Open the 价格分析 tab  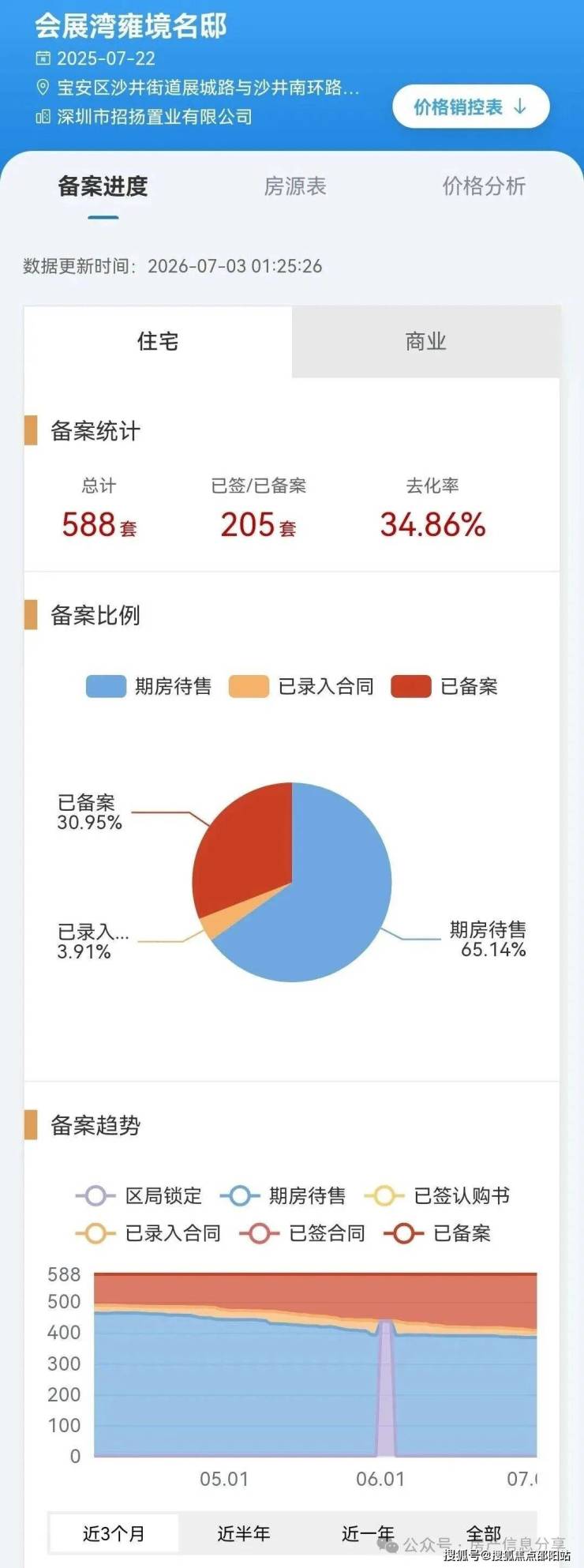tap(484, 186)
